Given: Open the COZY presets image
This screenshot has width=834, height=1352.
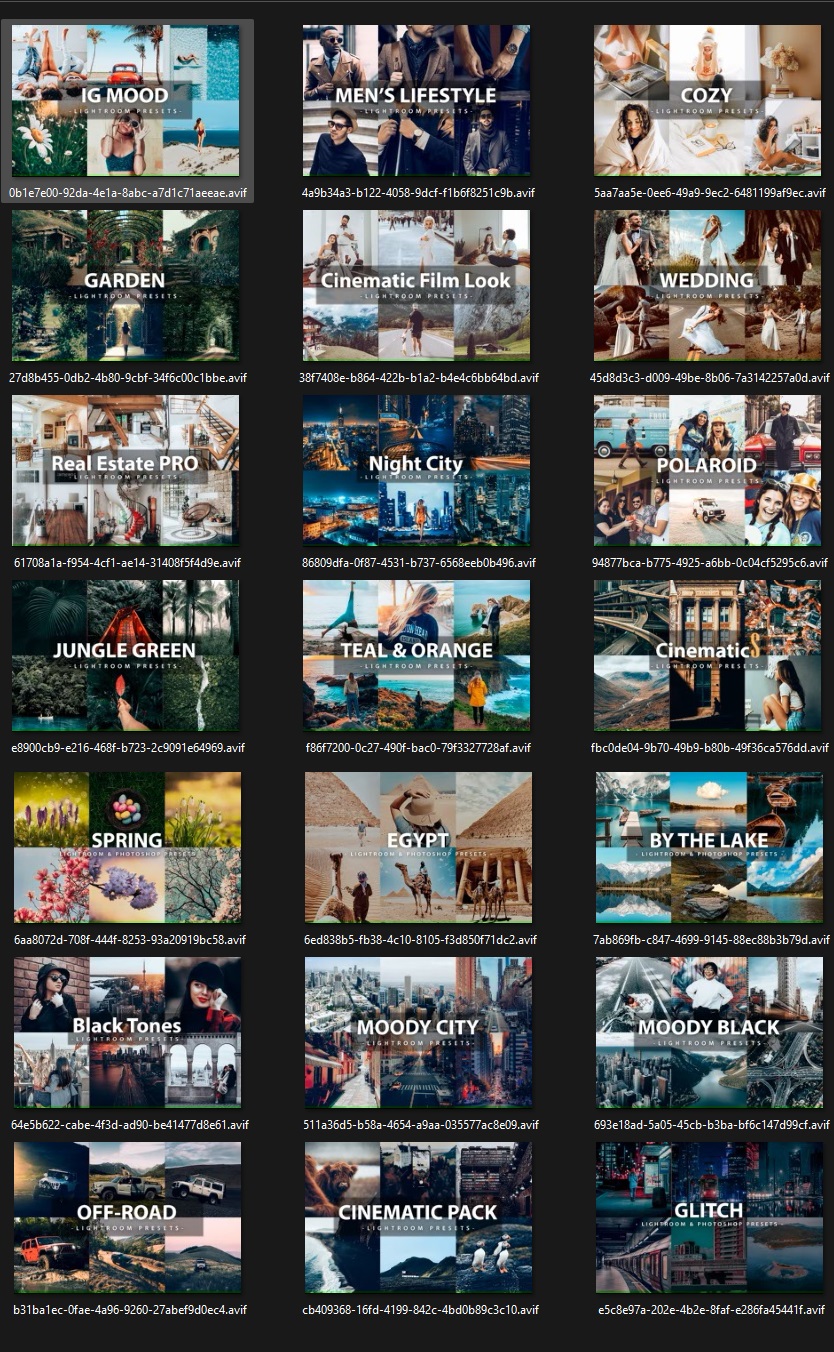Looking at the screenshot, I should 707,101.
